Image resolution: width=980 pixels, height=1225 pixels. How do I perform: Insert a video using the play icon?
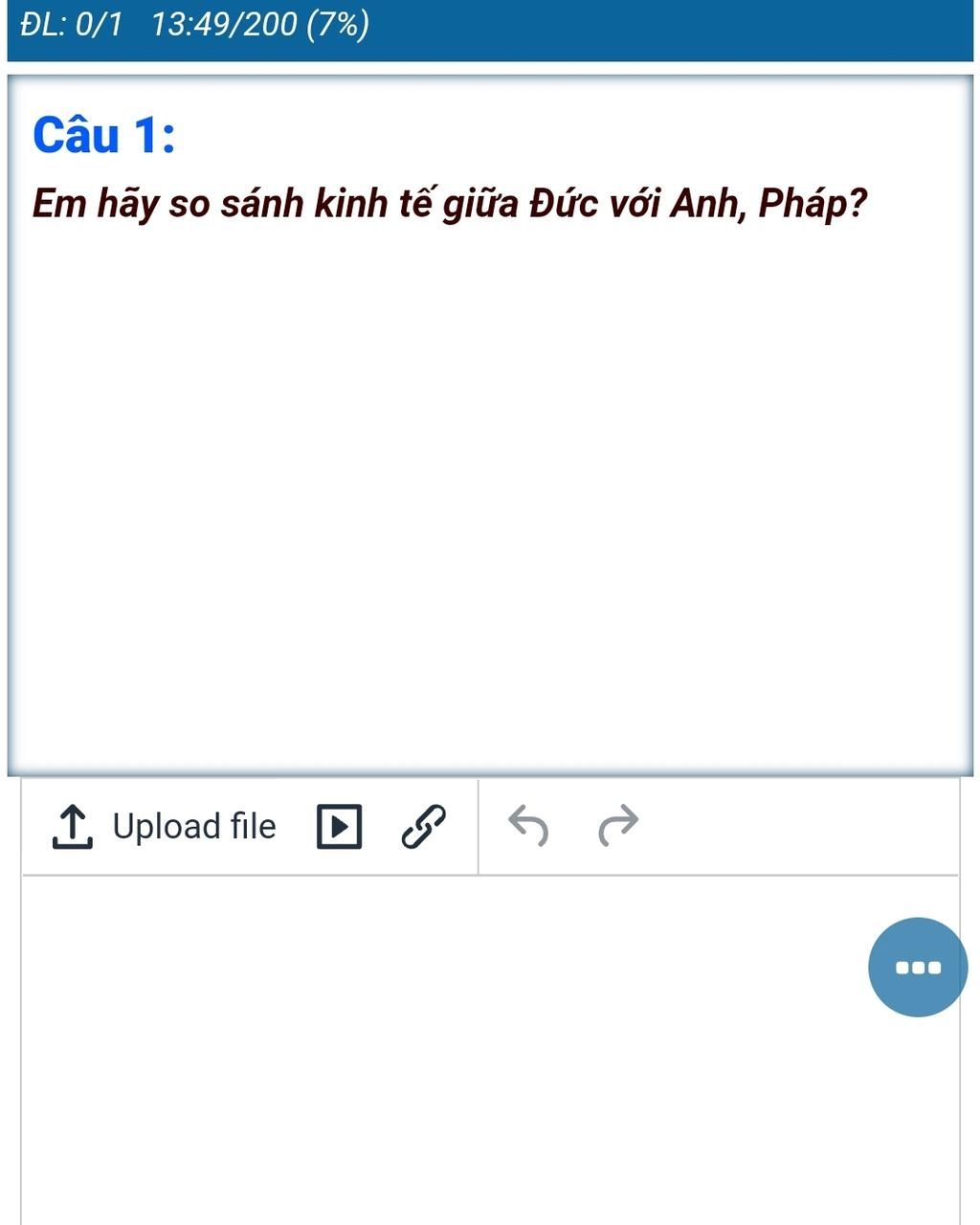[339, 826]
